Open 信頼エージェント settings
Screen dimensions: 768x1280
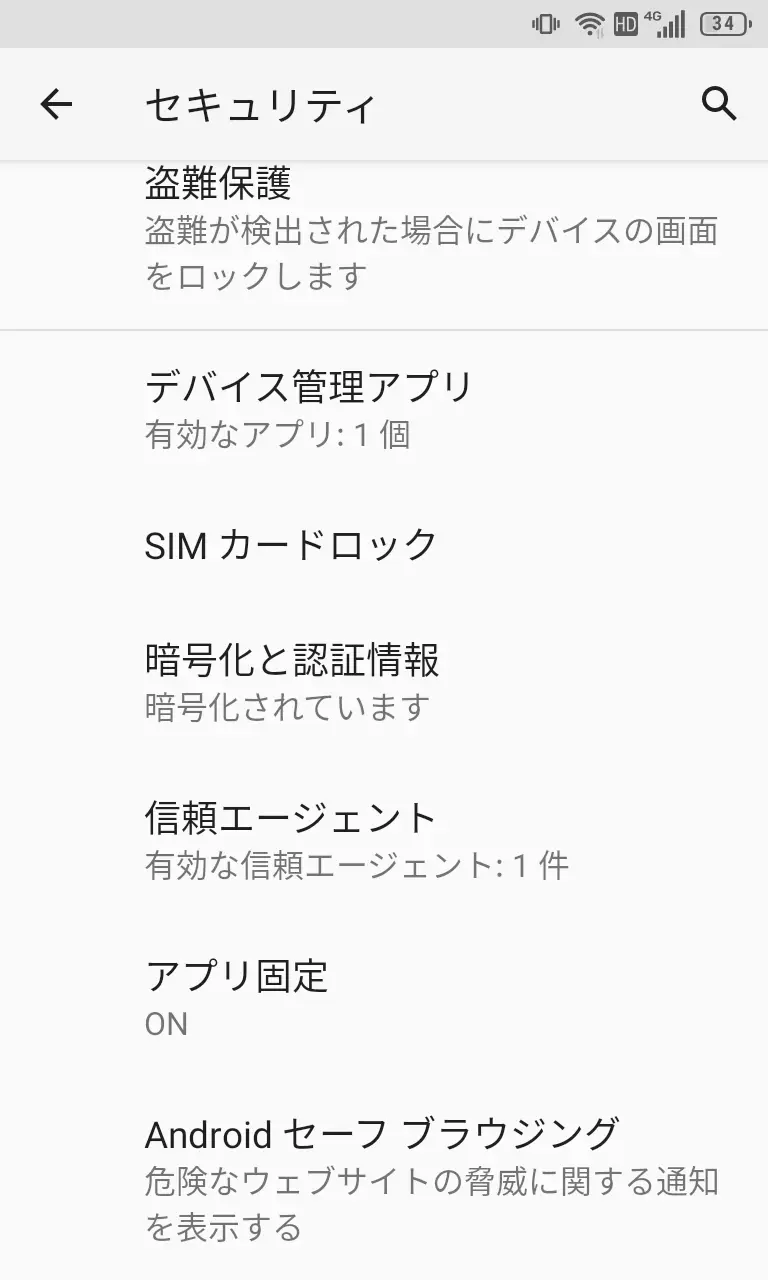(x=384, y=840)
